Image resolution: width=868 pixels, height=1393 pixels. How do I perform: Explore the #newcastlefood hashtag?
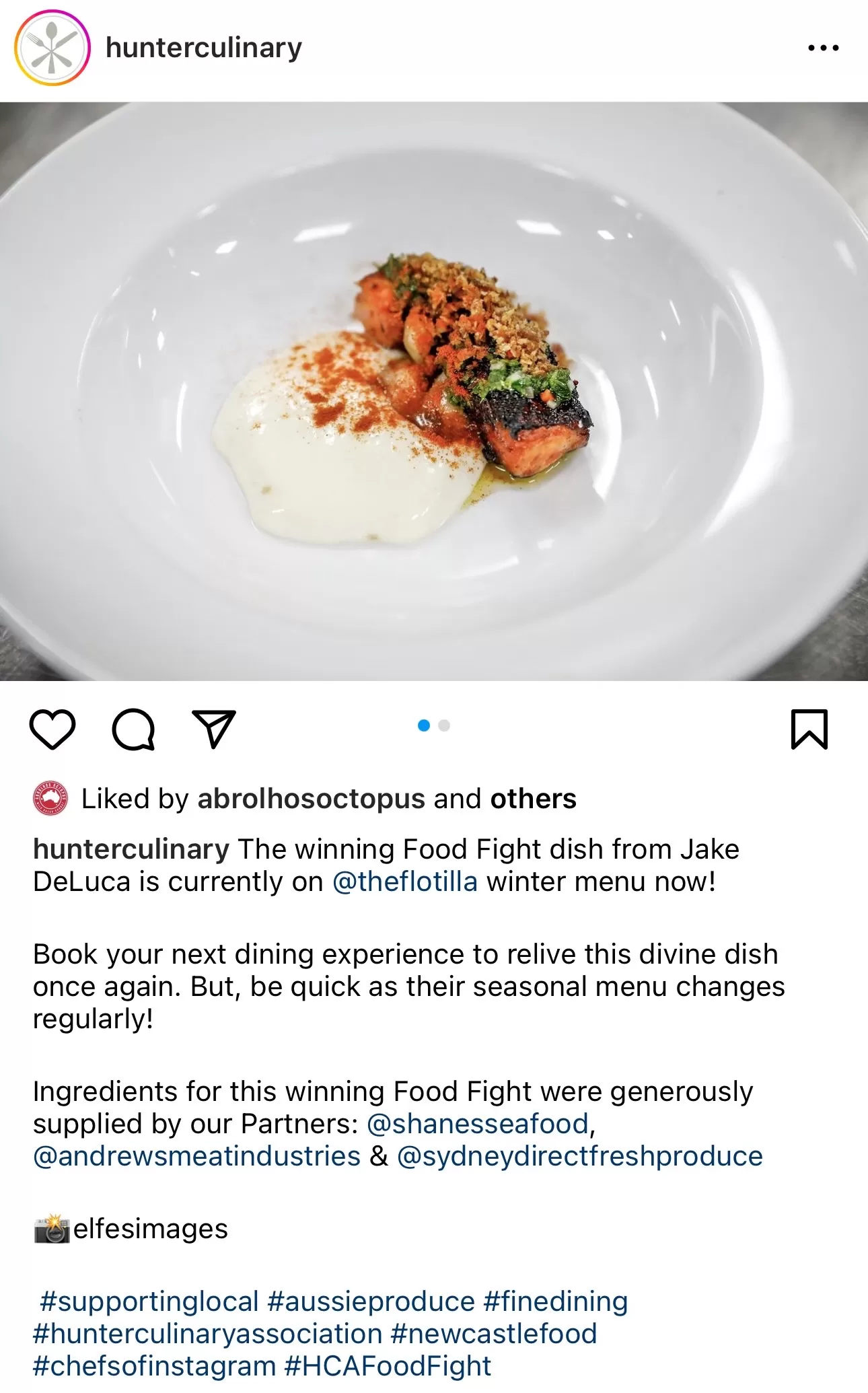(x=494, y=1334)
